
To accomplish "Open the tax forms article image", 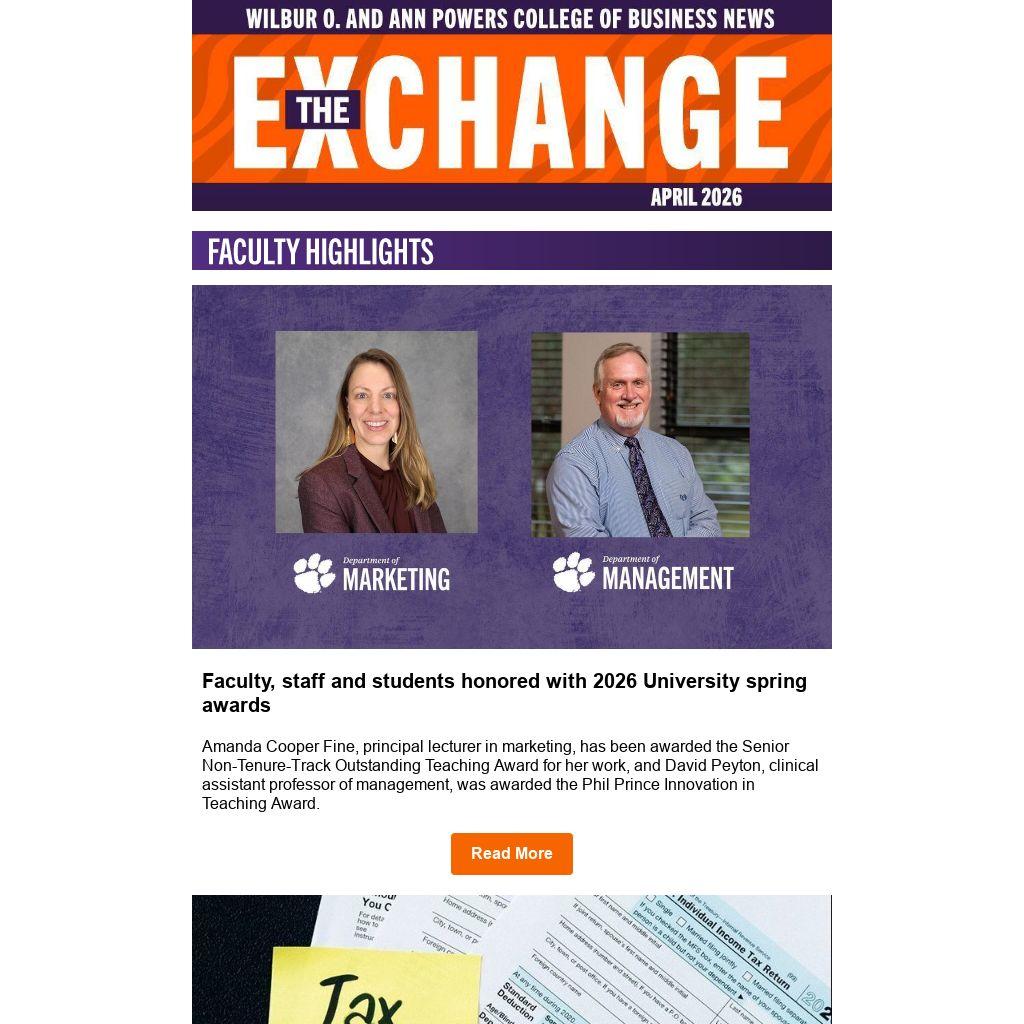I will pos(511,959).
